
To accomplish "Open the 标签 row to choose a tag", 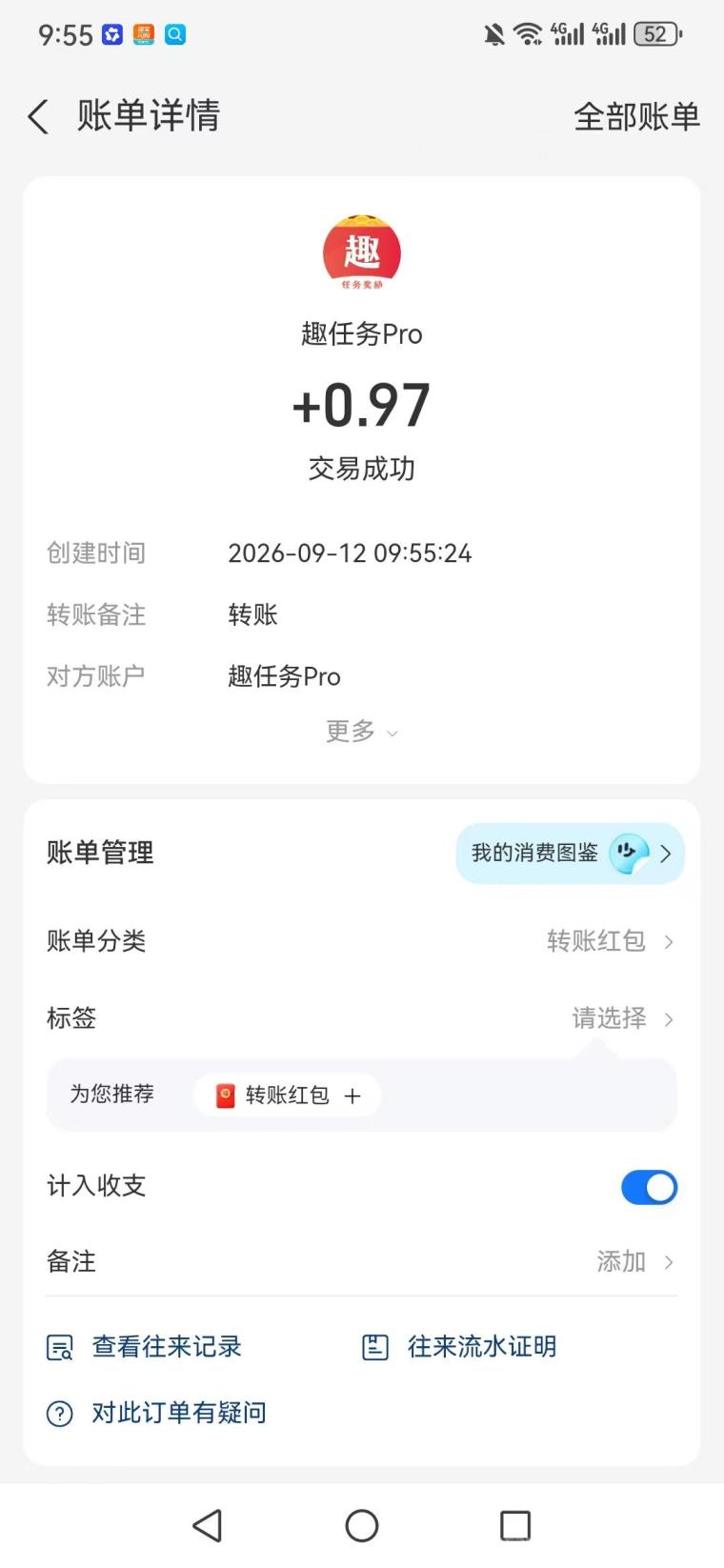I will tap(362, 1018).
